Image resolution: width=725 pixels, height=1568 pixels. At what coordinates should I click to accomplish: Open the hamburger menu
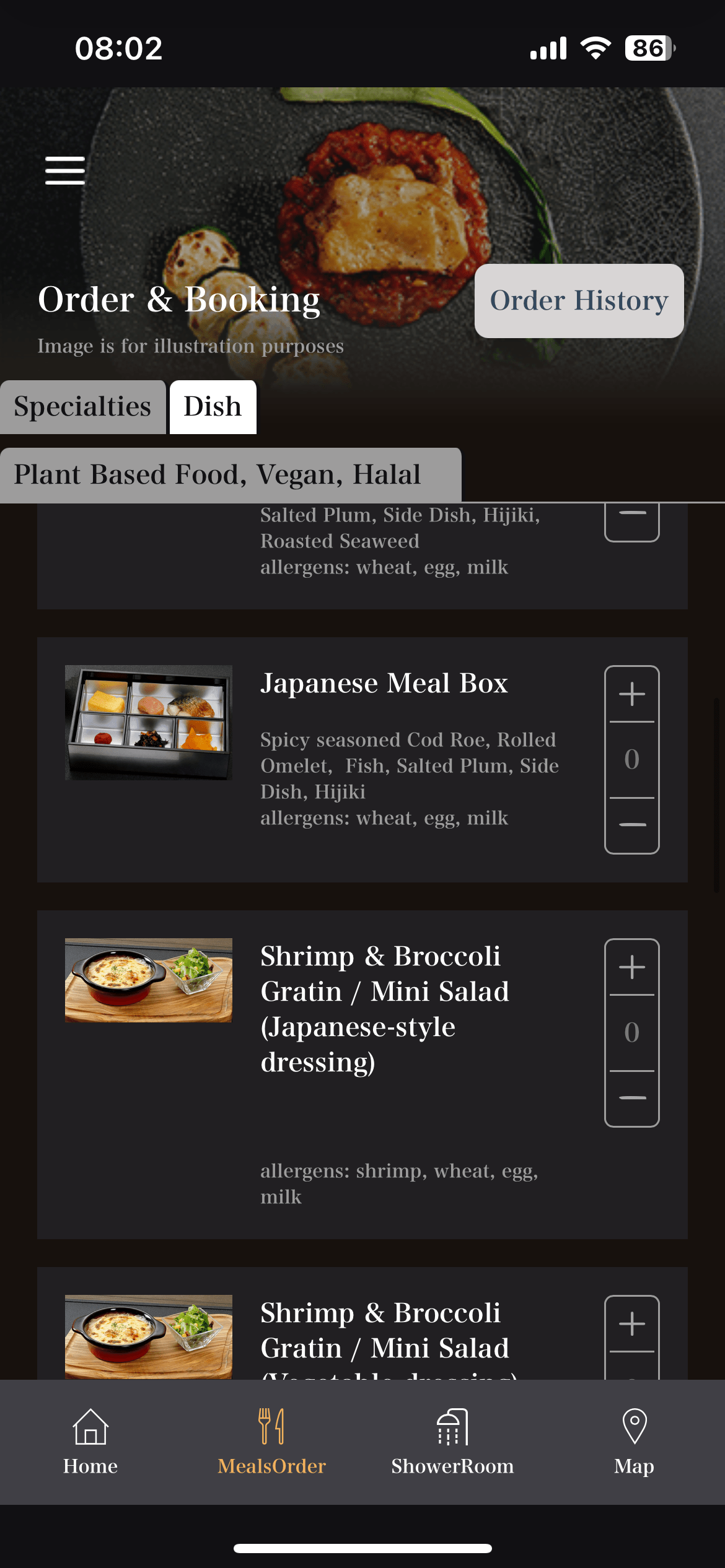click(65, 170)
